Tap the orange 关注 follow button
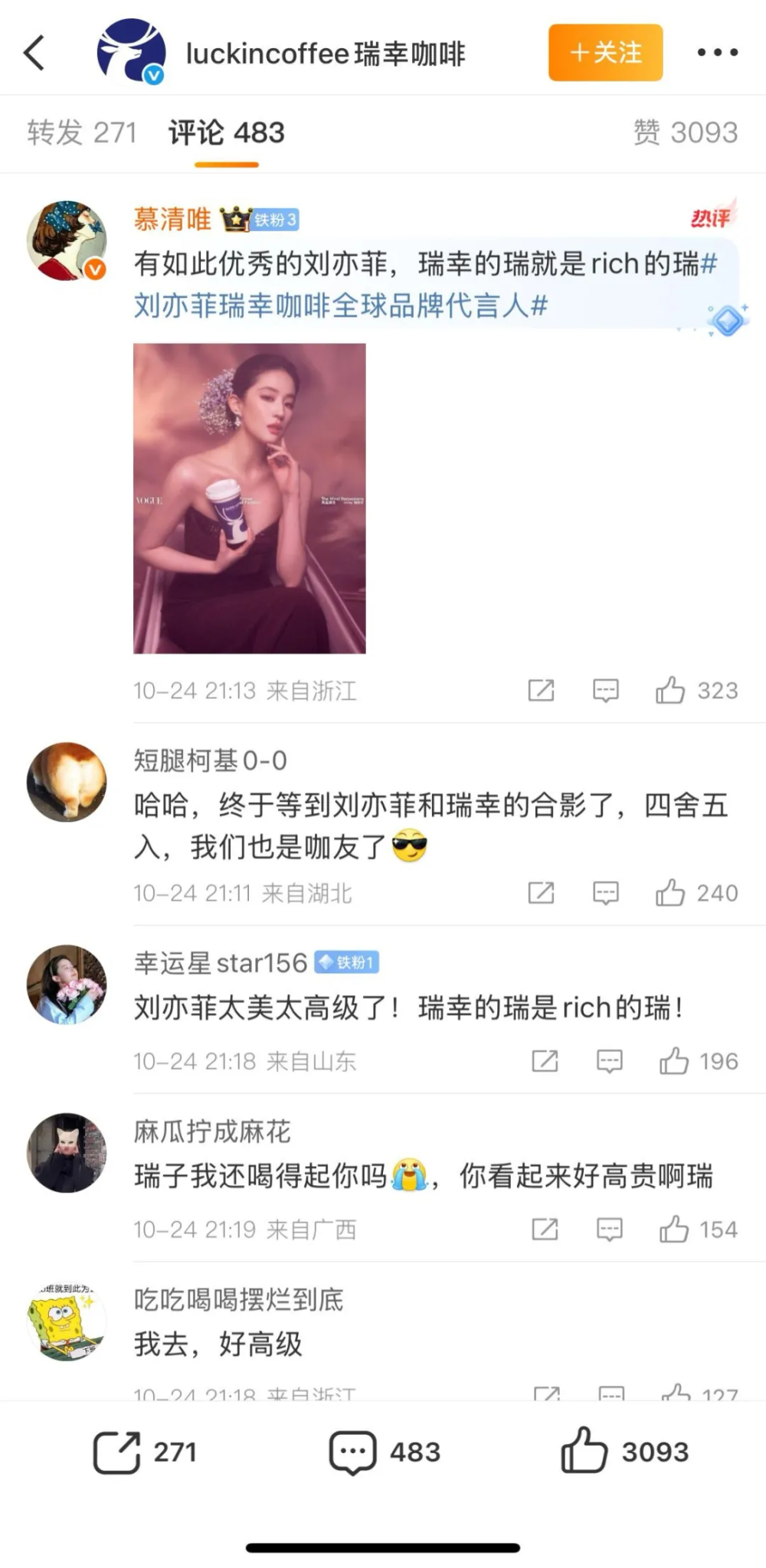 [605, 53]
